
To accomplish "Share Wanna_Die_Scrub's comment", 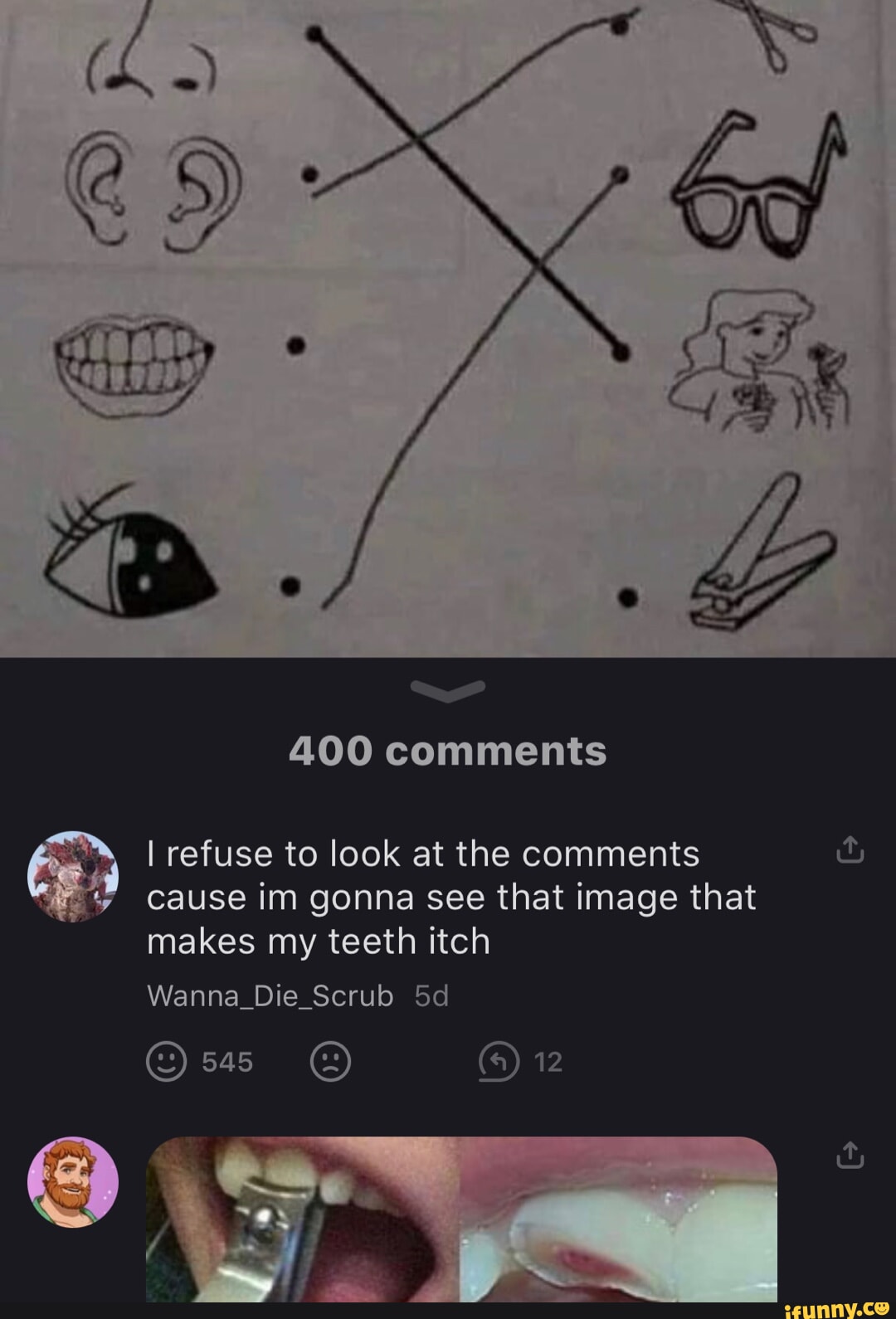I will [851, 851].
